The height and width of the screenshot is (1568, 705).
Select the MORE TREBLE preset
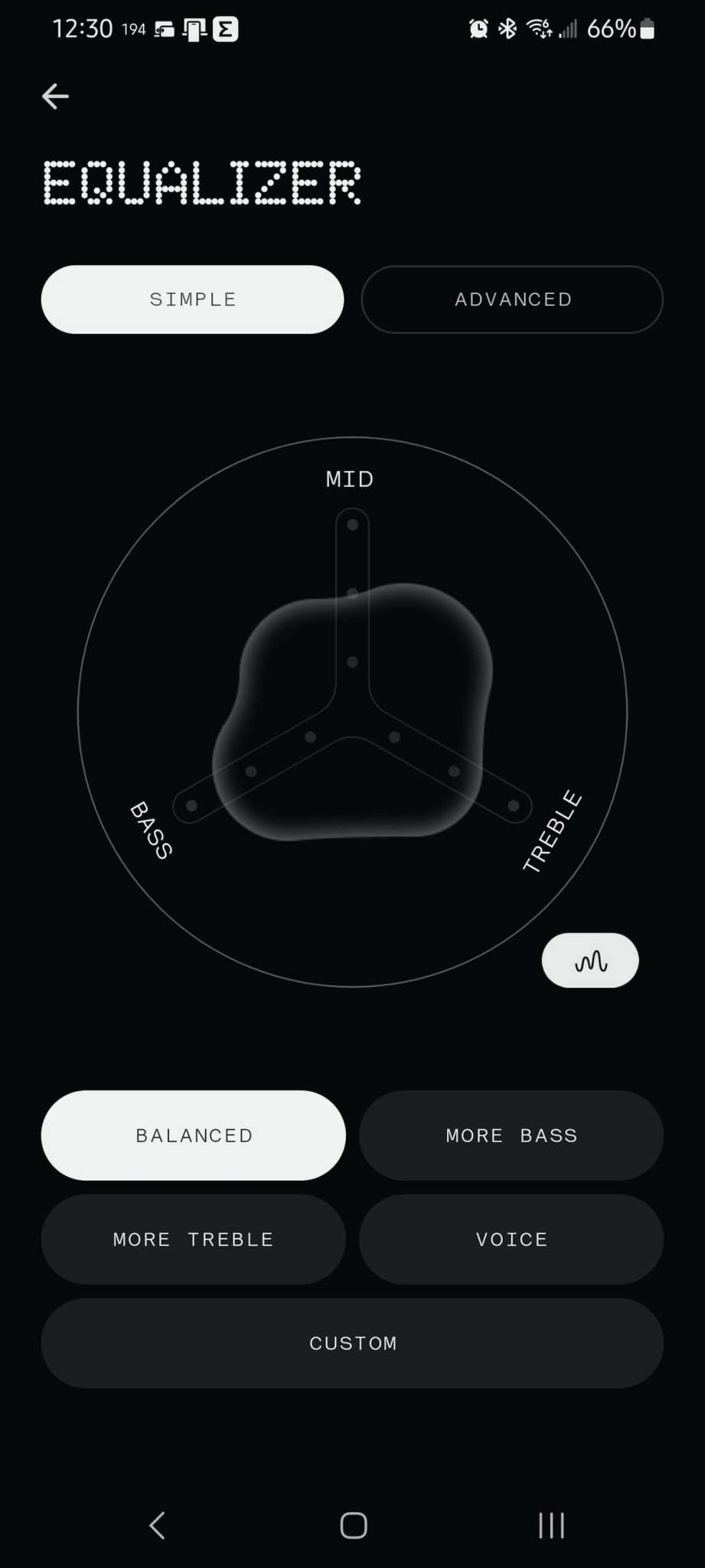click(193, 1239)
